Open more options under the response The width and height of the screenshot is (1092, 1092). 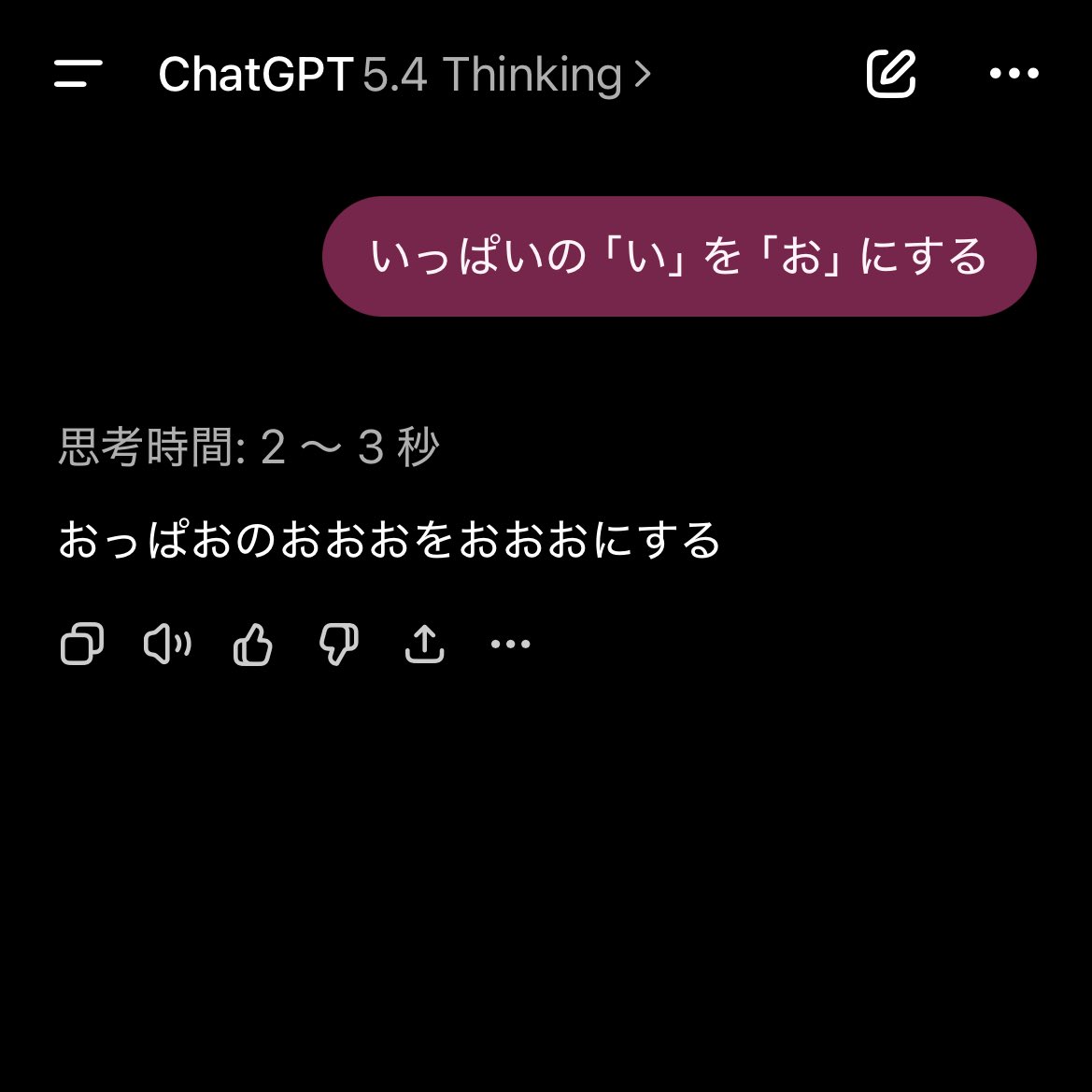[510, 644]
